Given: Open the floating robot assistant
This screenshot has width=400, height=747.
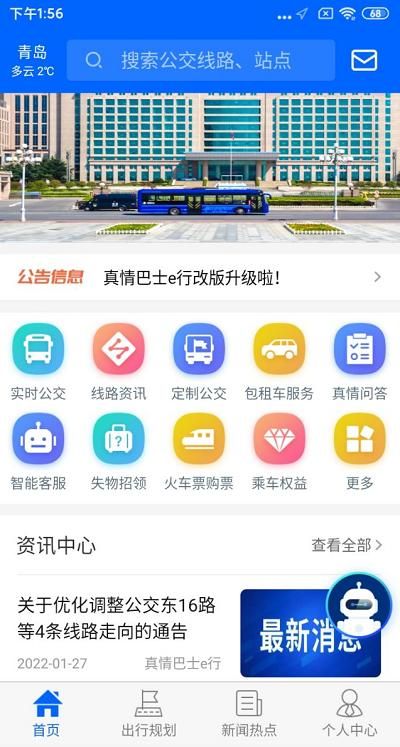Looking at the screenshot, I should pyautogui.click(x=360, y=605).
